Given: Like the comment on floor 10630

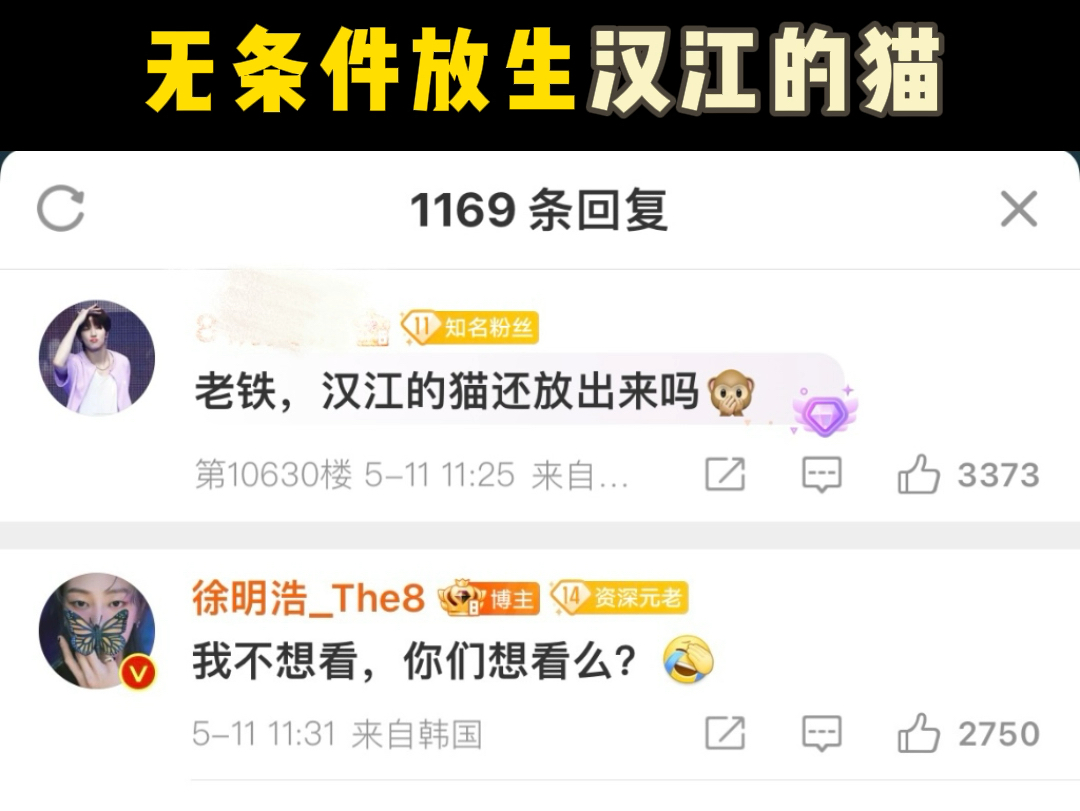Looking at the screenshot, I should (919, 475).
